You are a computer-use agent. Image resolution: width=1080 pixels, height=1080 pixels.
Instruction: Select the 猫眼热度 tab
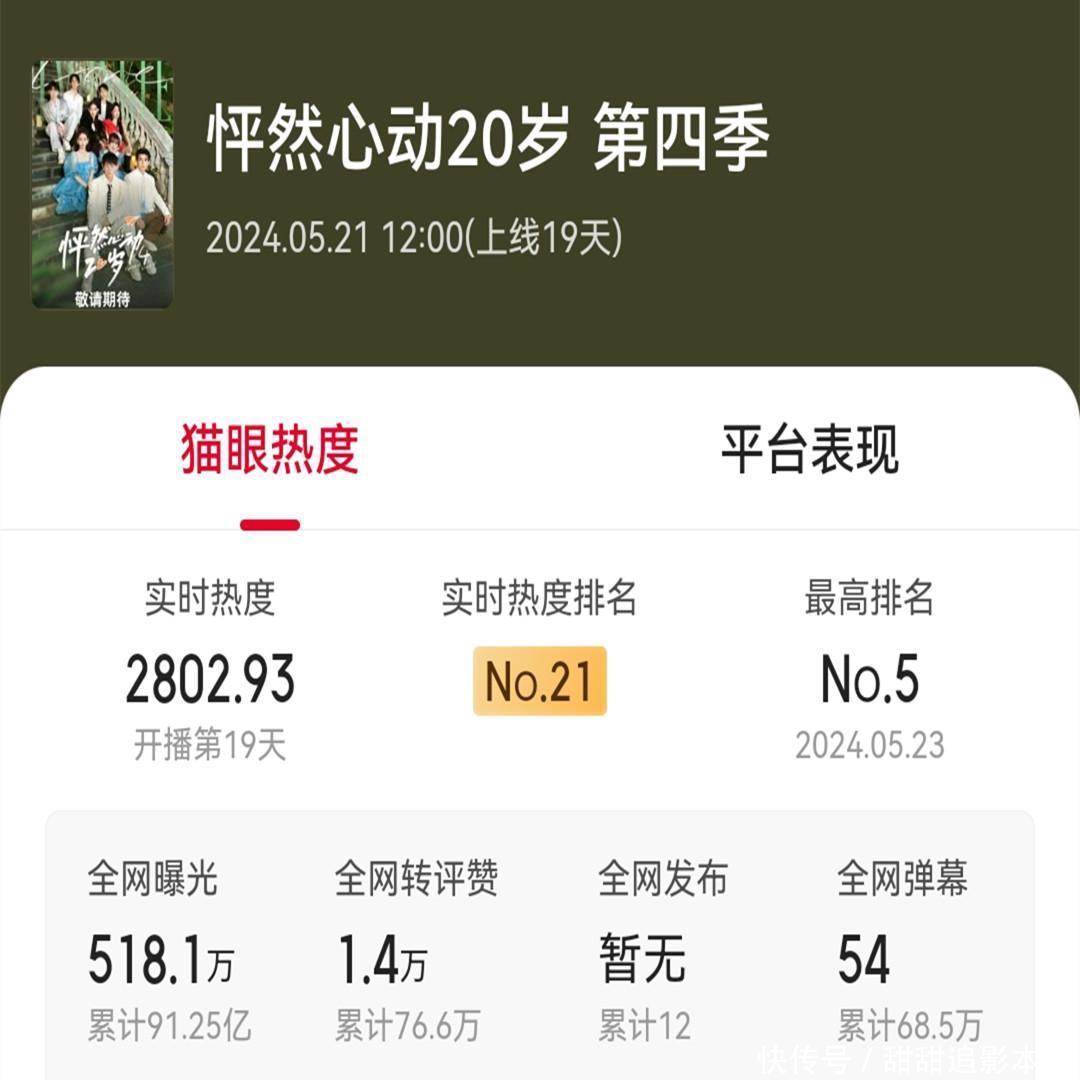[270, 451]
